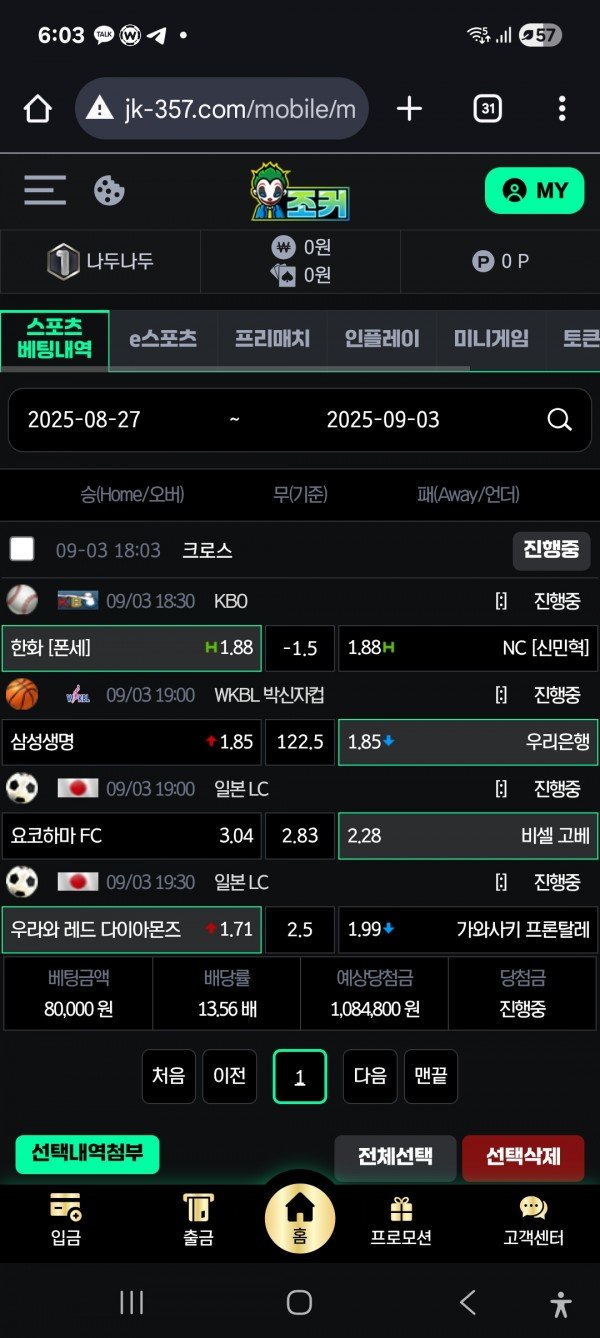Tap 전체선택 to select all
The image size is (600, 1338).
tap(395, 1157)
